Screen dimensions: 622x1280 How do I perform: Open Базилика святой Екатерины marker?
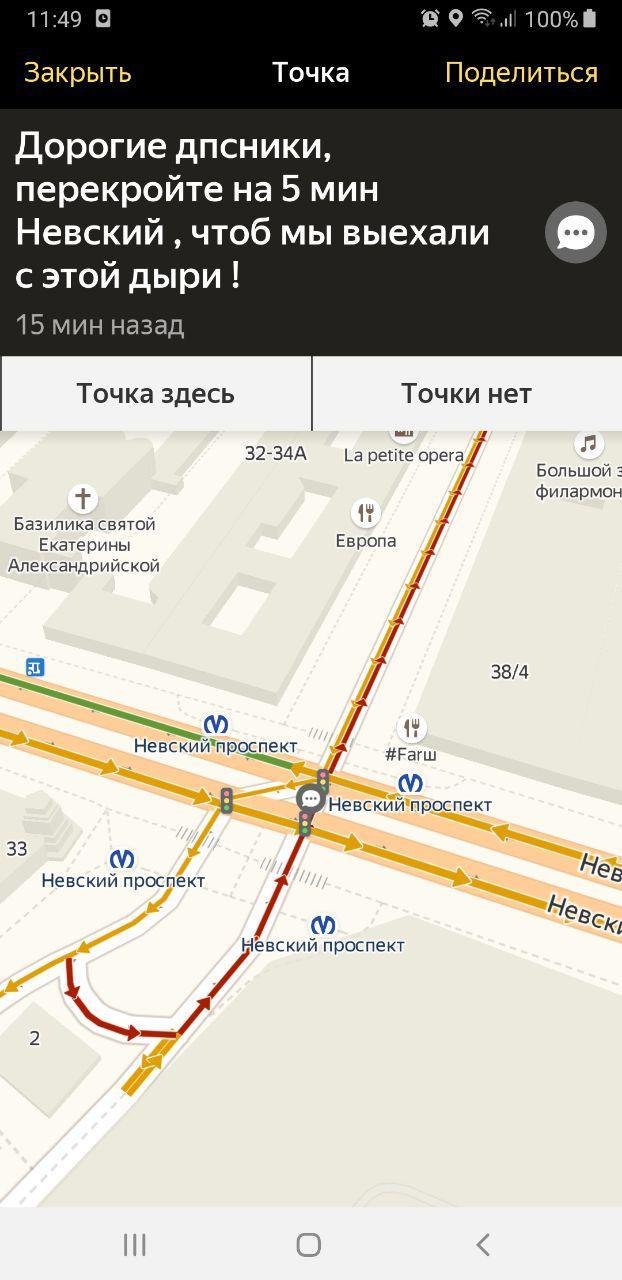pyautogui.click(x=83, y=498)
